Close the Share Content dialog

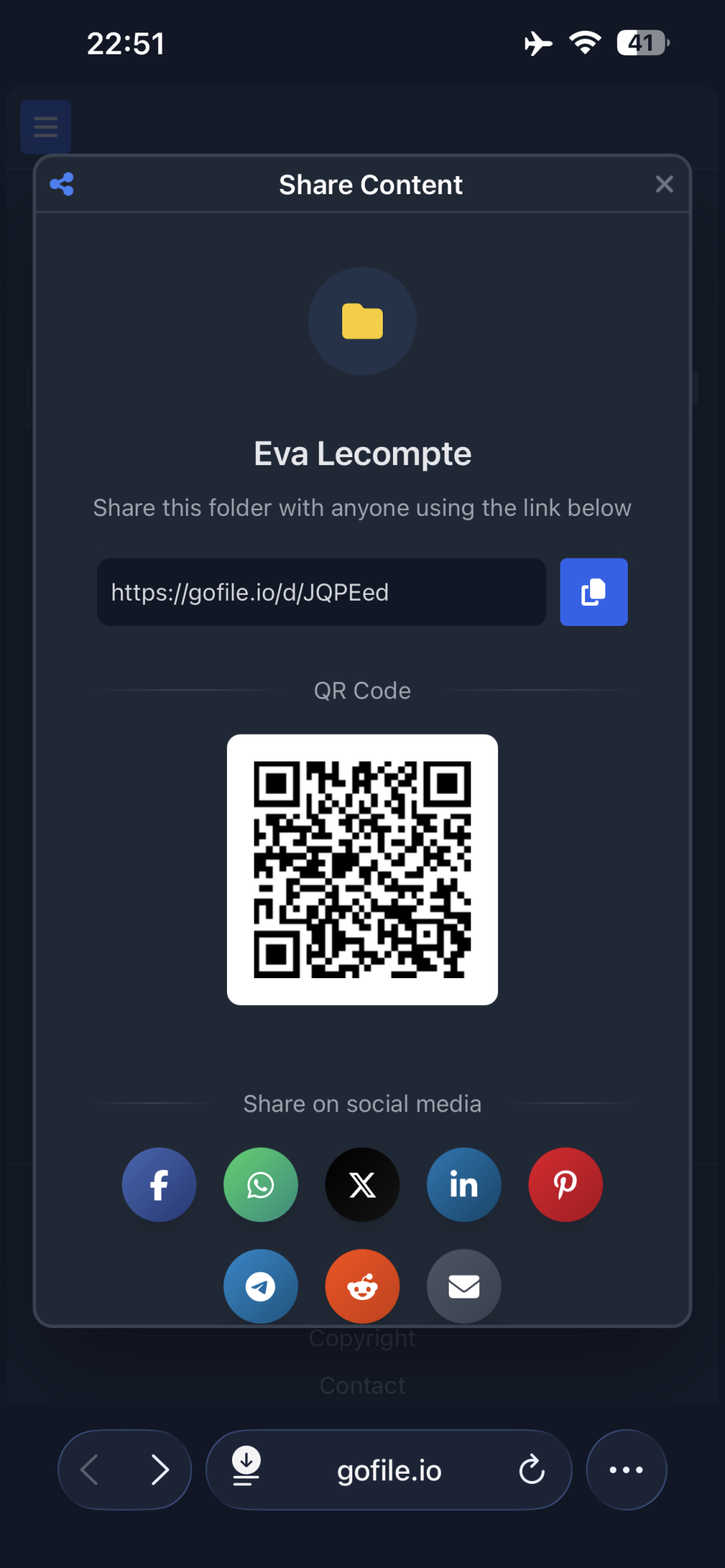[664, 184]
